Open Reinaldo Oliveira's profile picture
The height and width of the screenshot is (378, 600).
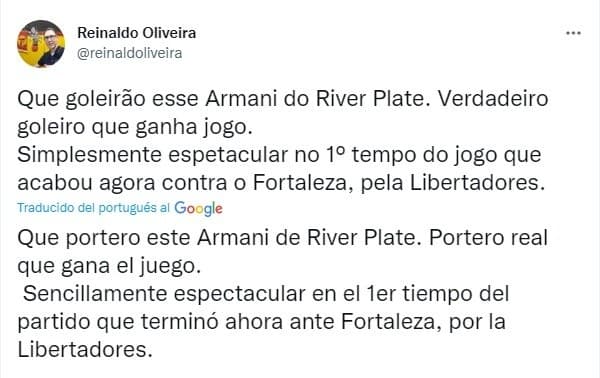41,44
